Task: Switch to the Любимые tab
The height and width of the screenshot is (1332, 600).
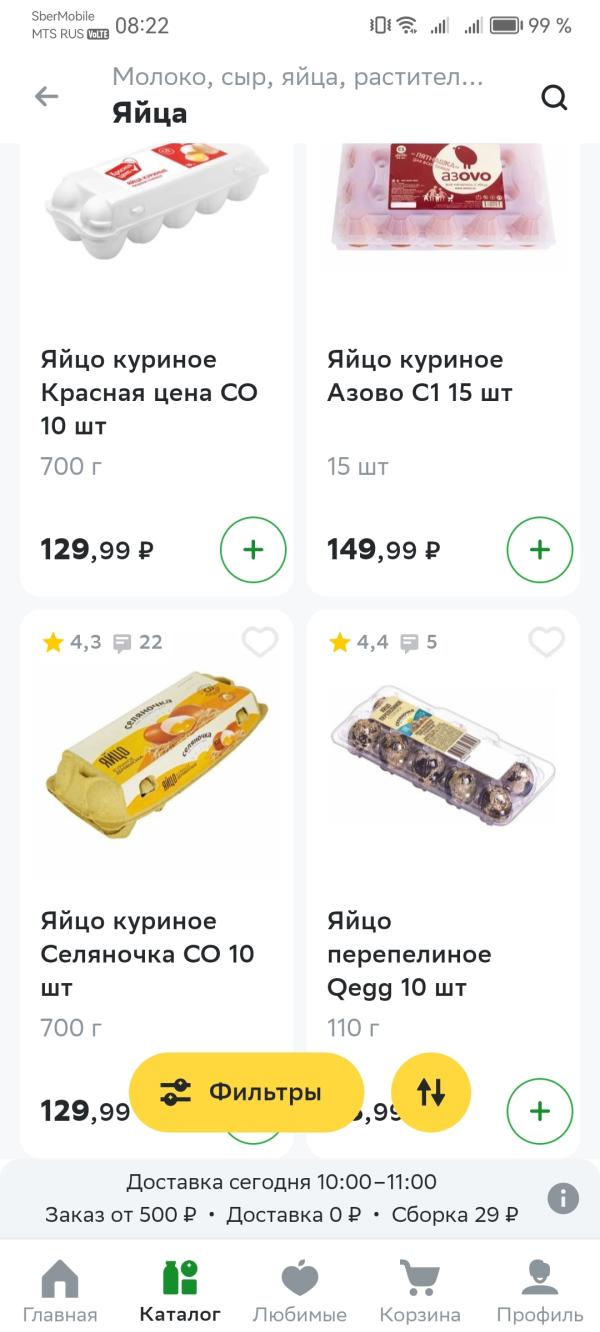Action: pyautogui.click(x=299, y=1291)
